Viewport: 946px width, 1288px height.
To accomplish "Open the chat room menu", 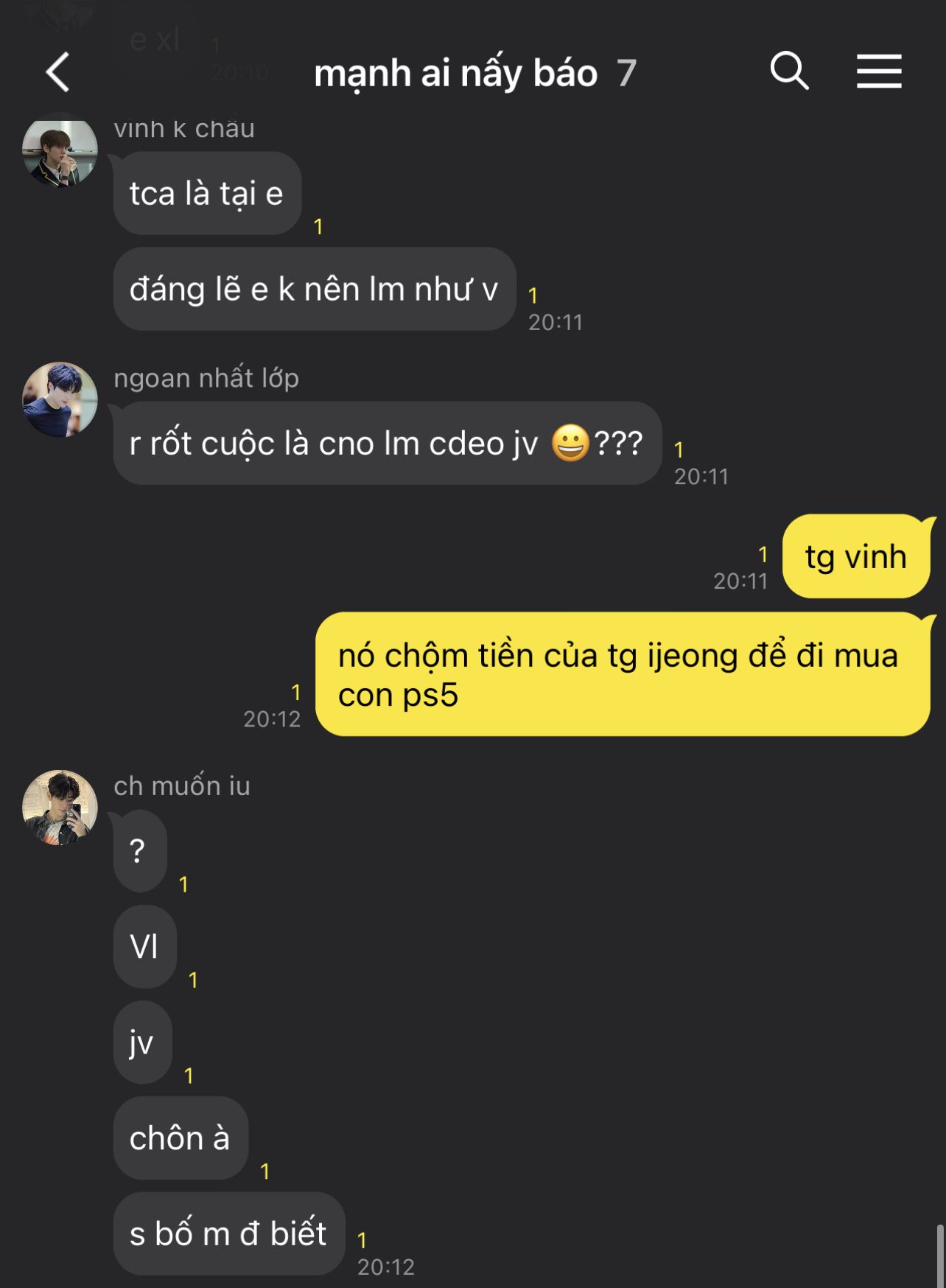I will coord(878,71).
